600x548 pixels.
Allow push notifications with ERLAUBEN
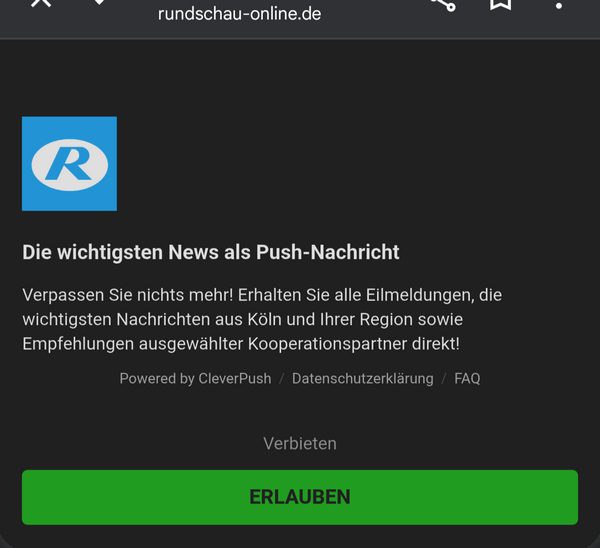pos(300,497)
